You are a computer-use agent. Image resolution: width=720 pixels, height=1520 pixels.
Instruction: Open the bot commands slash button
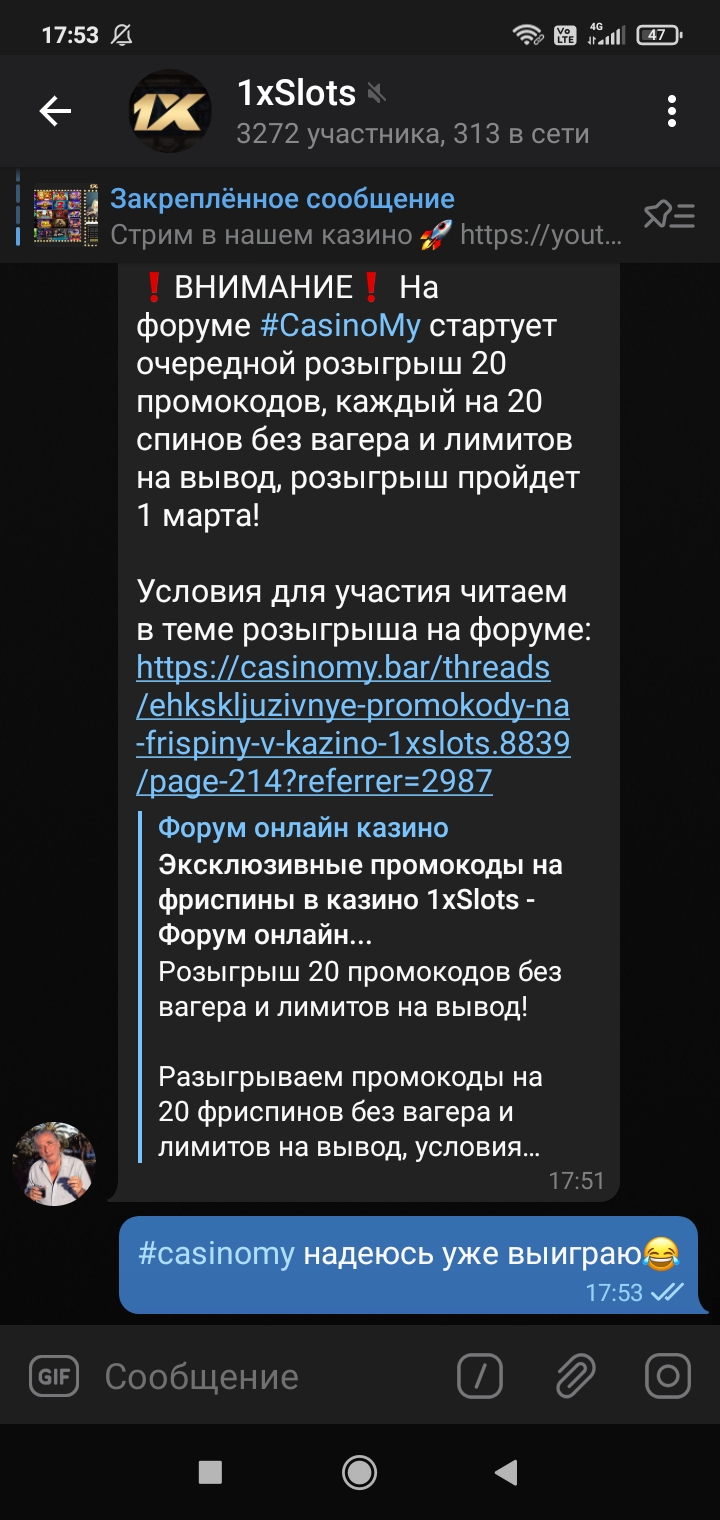click(480, 1376)
